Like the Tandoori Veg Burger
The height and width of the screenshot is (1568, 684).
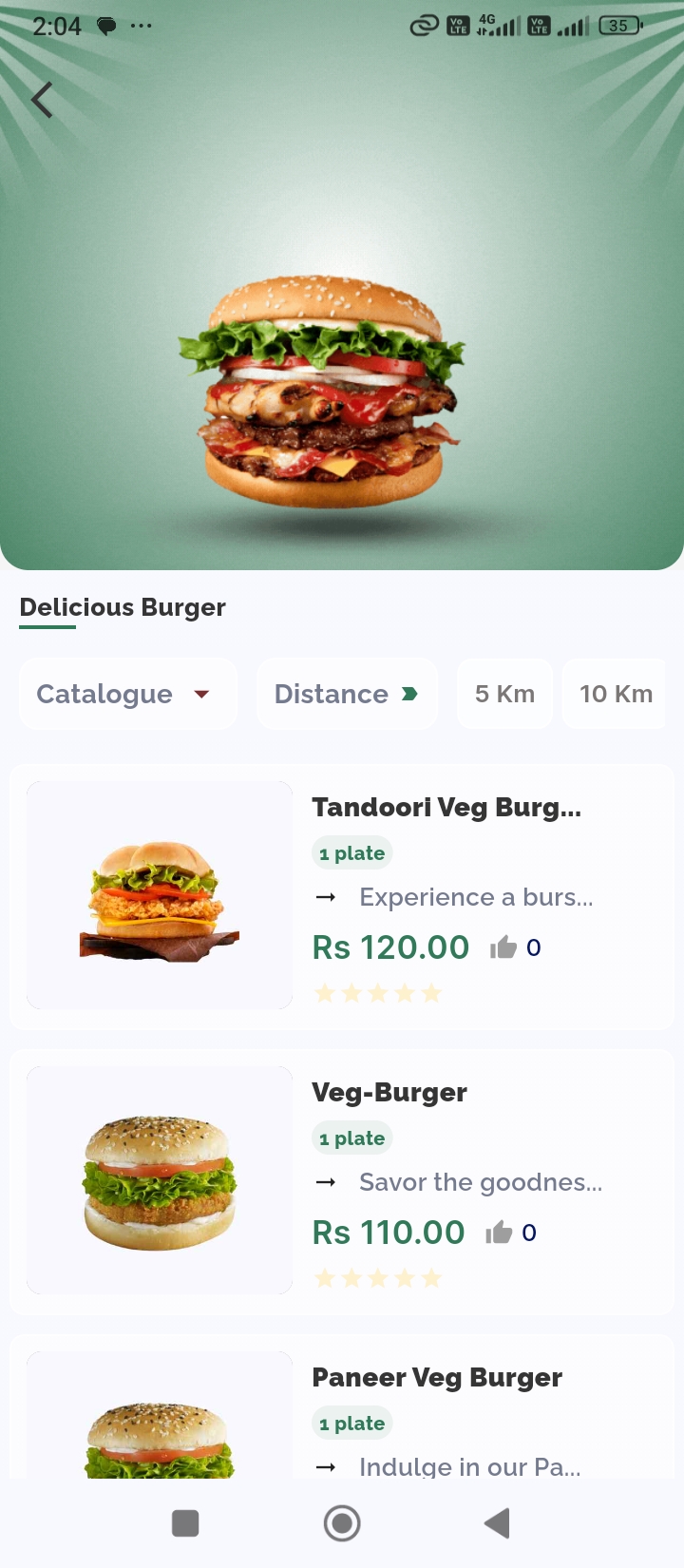tap(503, 947)
